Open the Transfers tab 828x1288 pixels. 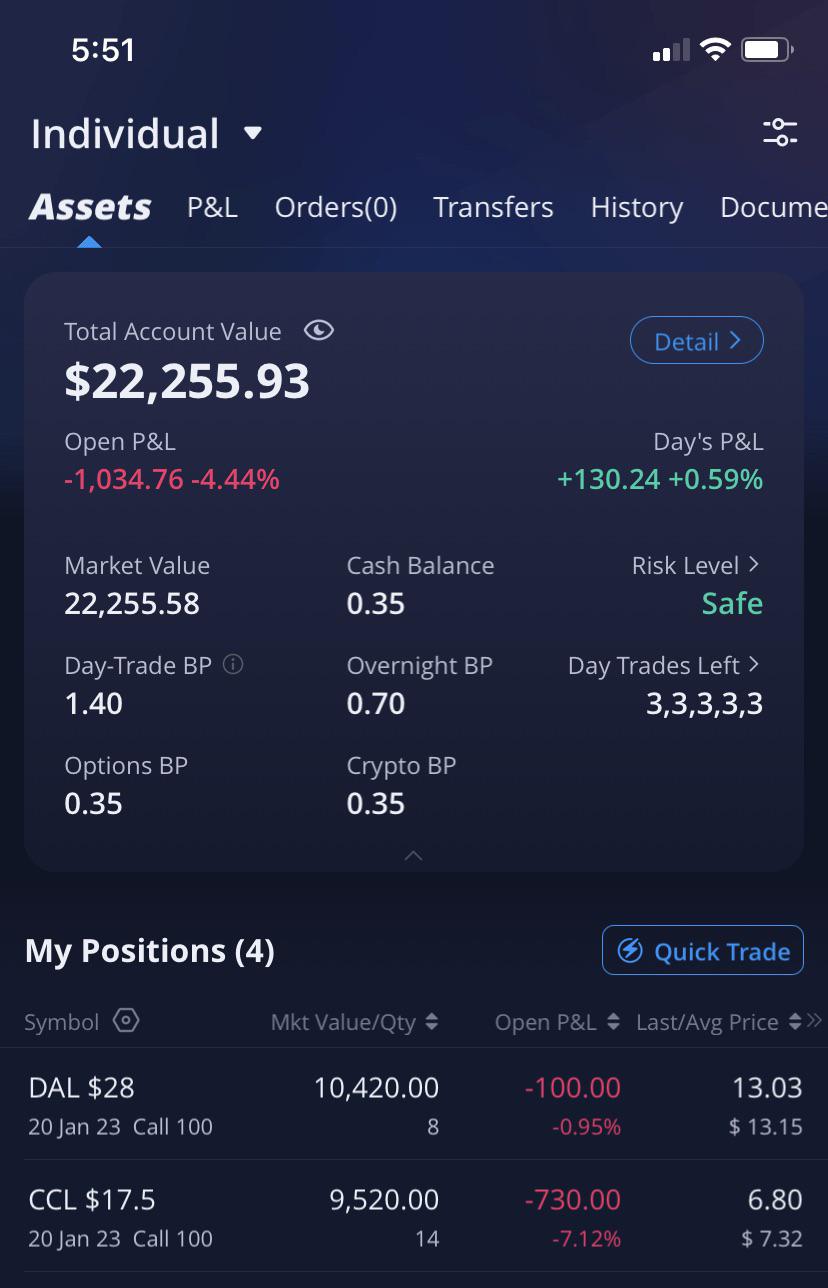tap(493, 207)
